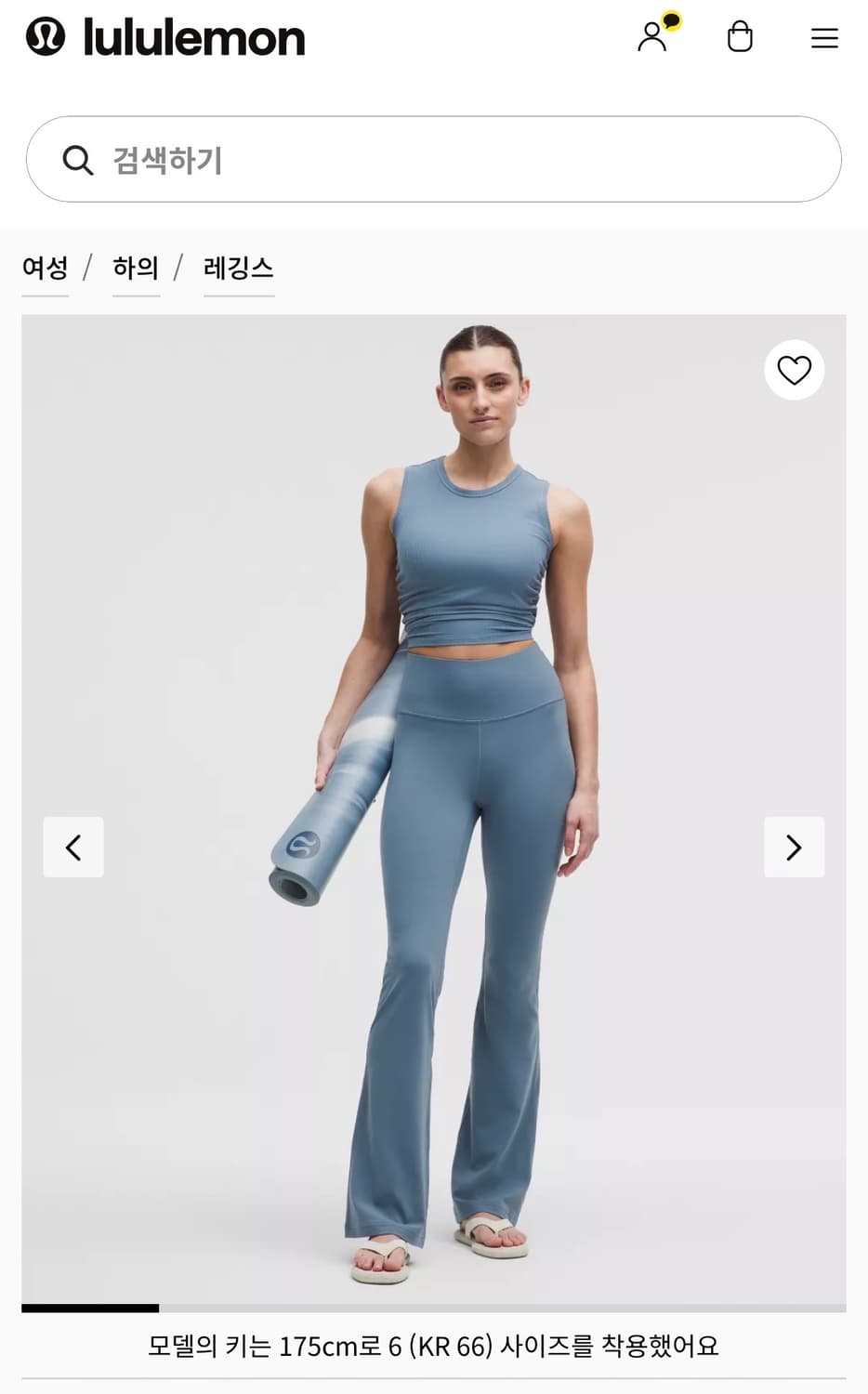Click the magnifying glass search icon
Screen dimensions: 868x1394
click(78, 159)
